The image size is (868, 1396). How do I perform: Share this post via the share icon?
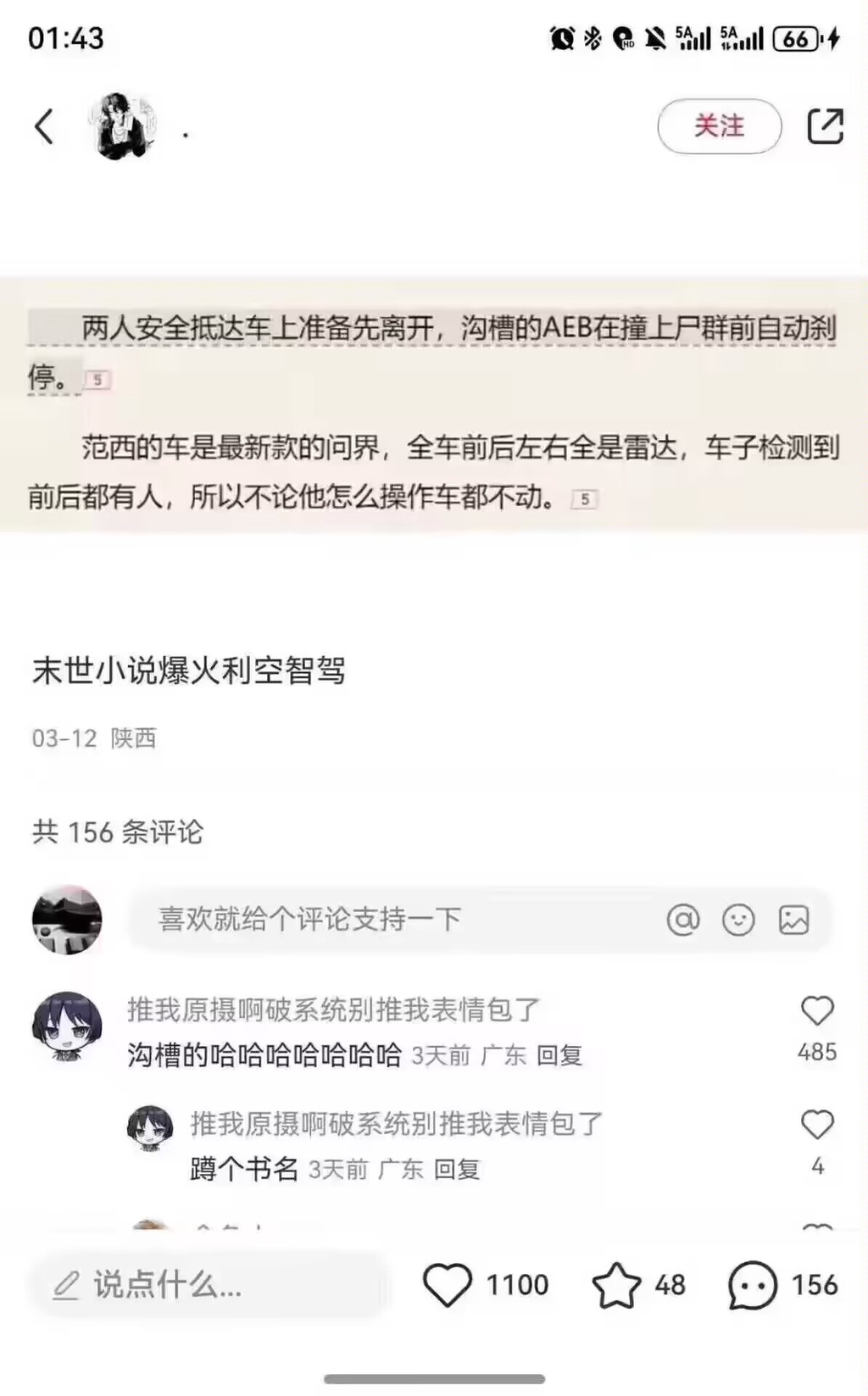pos(824,127)
